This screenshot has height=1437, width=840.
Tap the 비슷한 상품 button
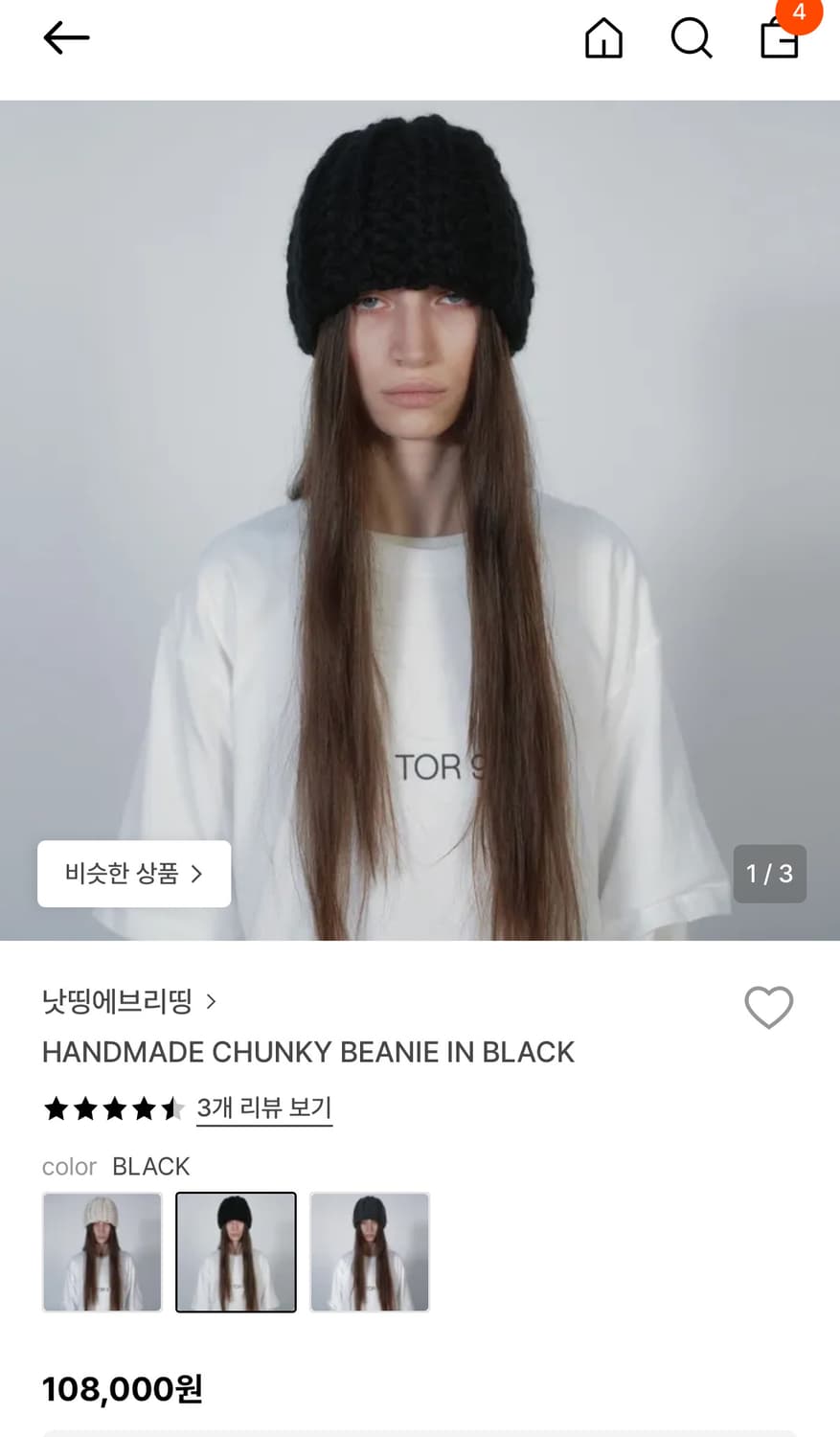tap(133, 874)
